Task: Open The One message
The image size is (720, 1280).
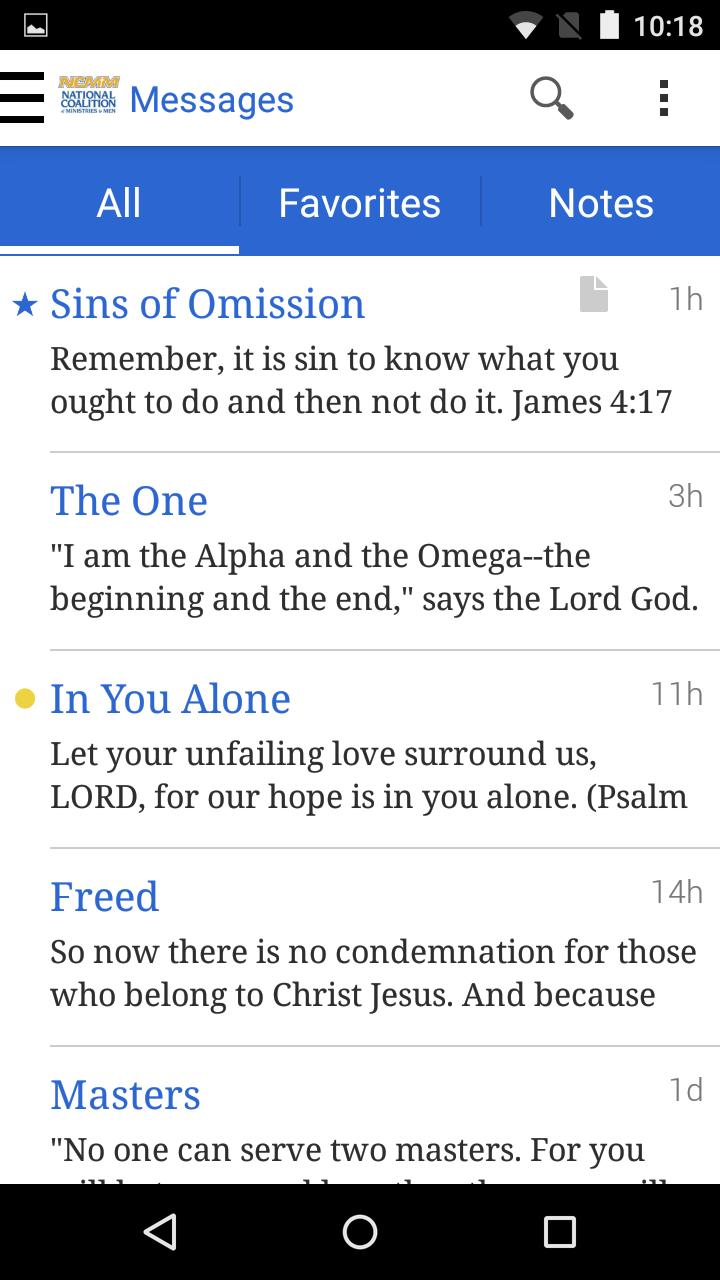Action: pos(360,551)
